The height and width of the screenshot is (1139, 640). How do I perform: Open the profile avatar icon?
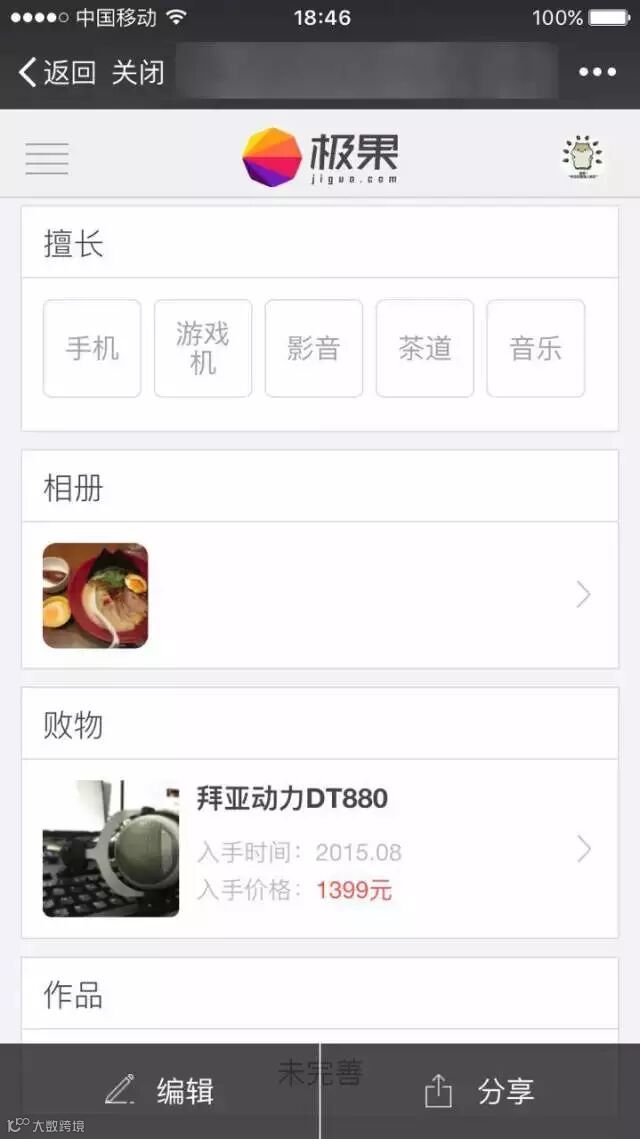point(581,157)
